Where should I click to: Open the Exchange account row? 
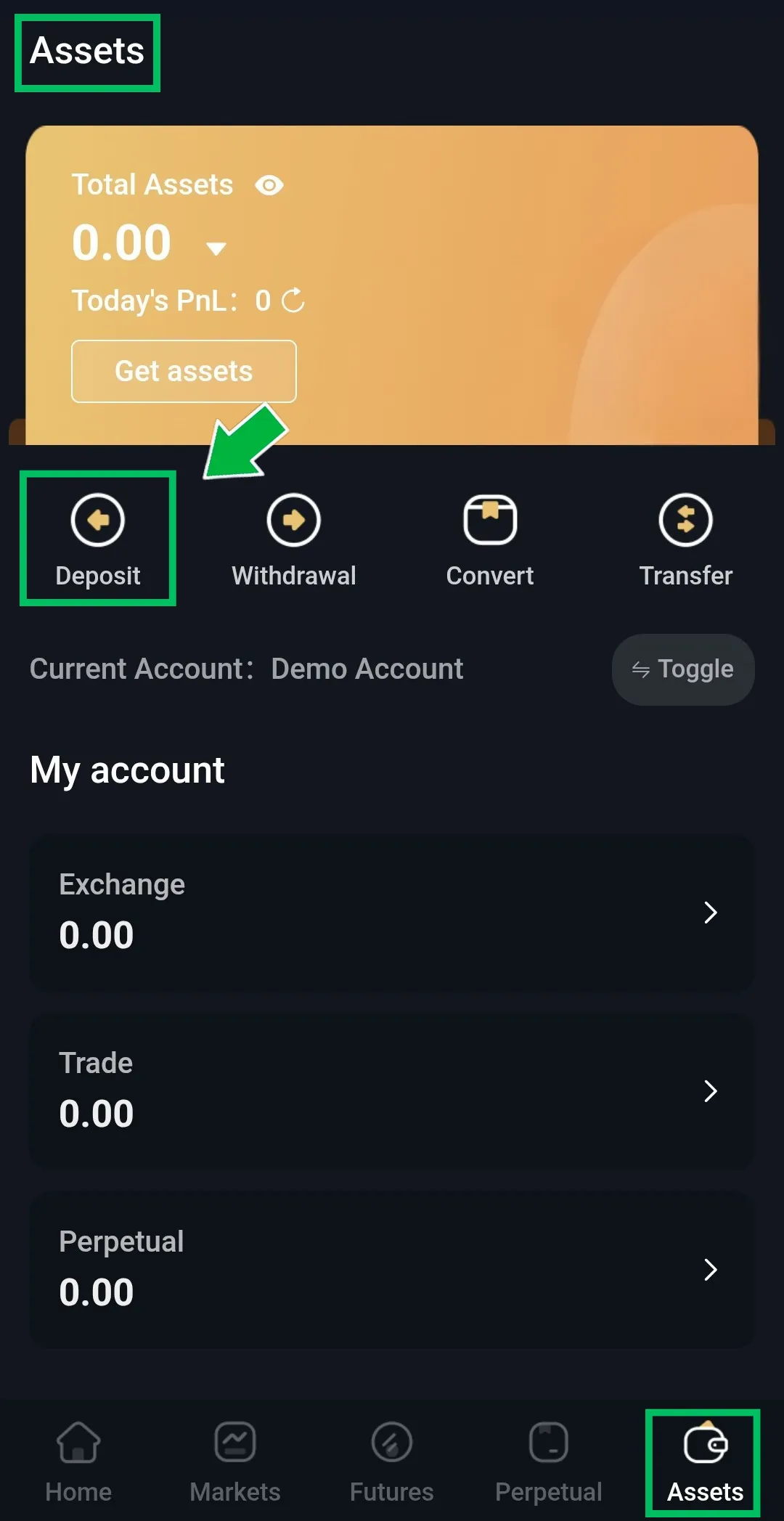click(392, 912)
